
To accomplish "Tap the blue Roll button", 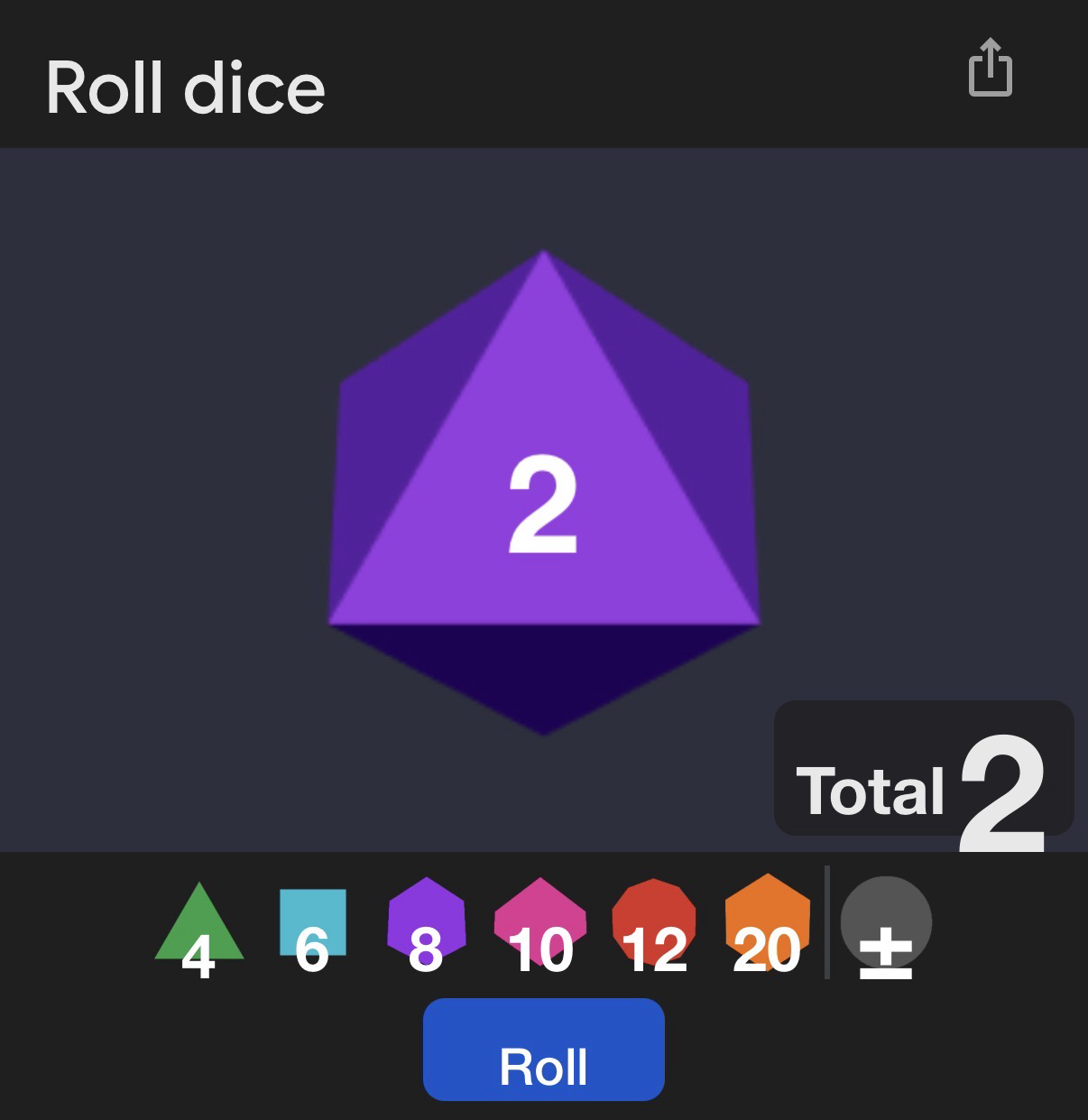I will point(543,1050).
